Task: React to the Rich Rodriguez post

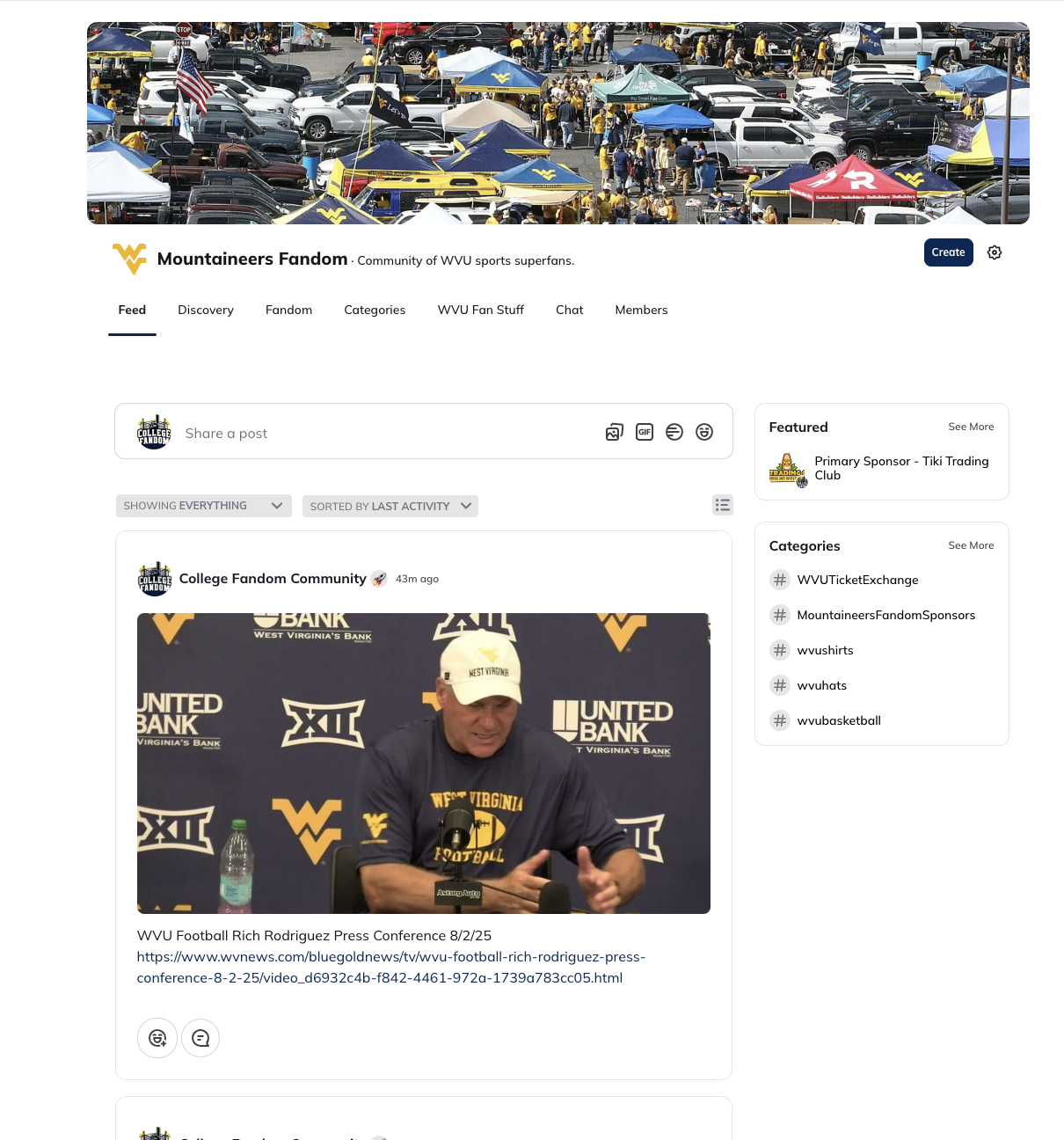Action: click(x=157, y=1038)
